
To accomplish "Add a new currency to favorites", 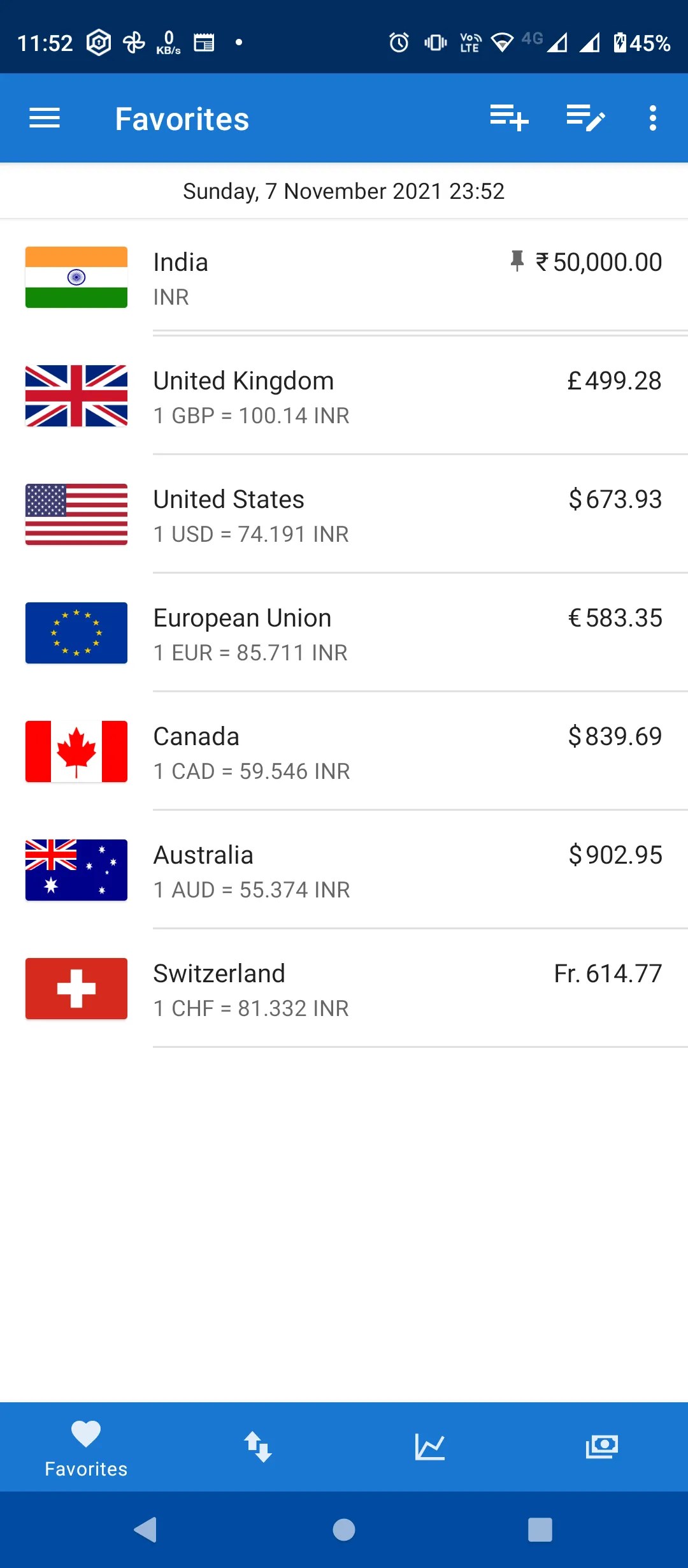I will [x=508, y=118].
